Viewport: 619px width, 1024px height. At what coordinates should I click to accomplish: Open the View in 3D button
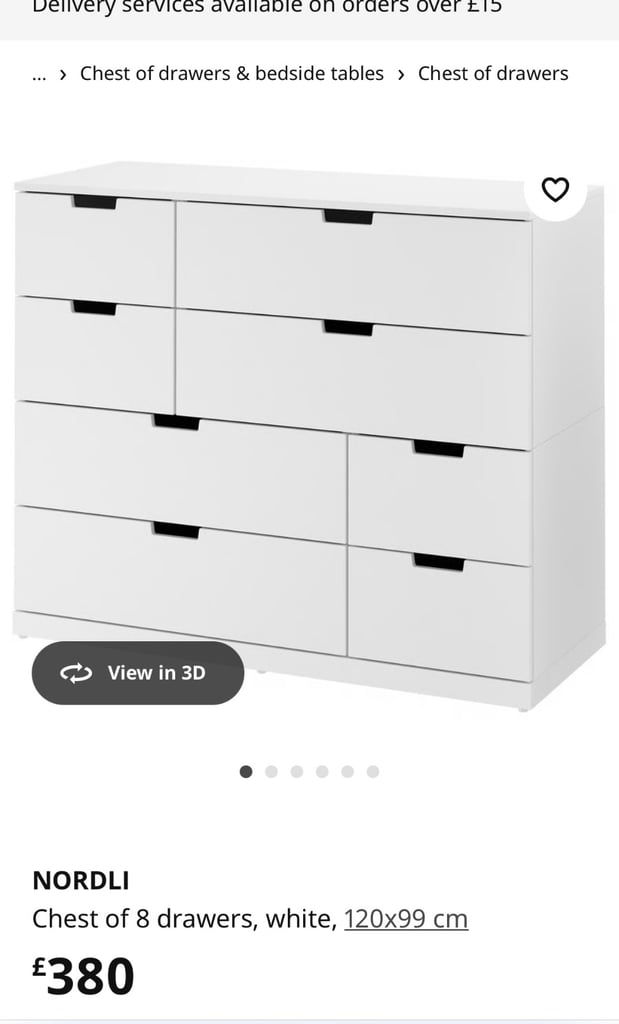(138, 673)
